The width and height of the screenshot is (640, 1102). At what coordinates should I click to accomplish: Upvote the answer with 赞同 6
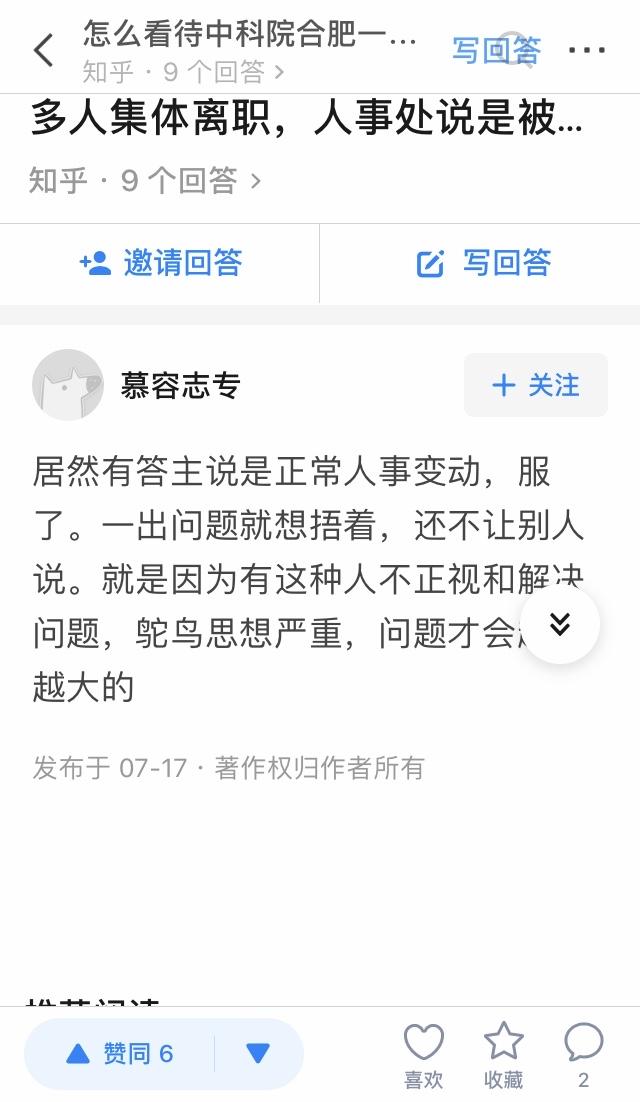click(x=120, y=1053)
